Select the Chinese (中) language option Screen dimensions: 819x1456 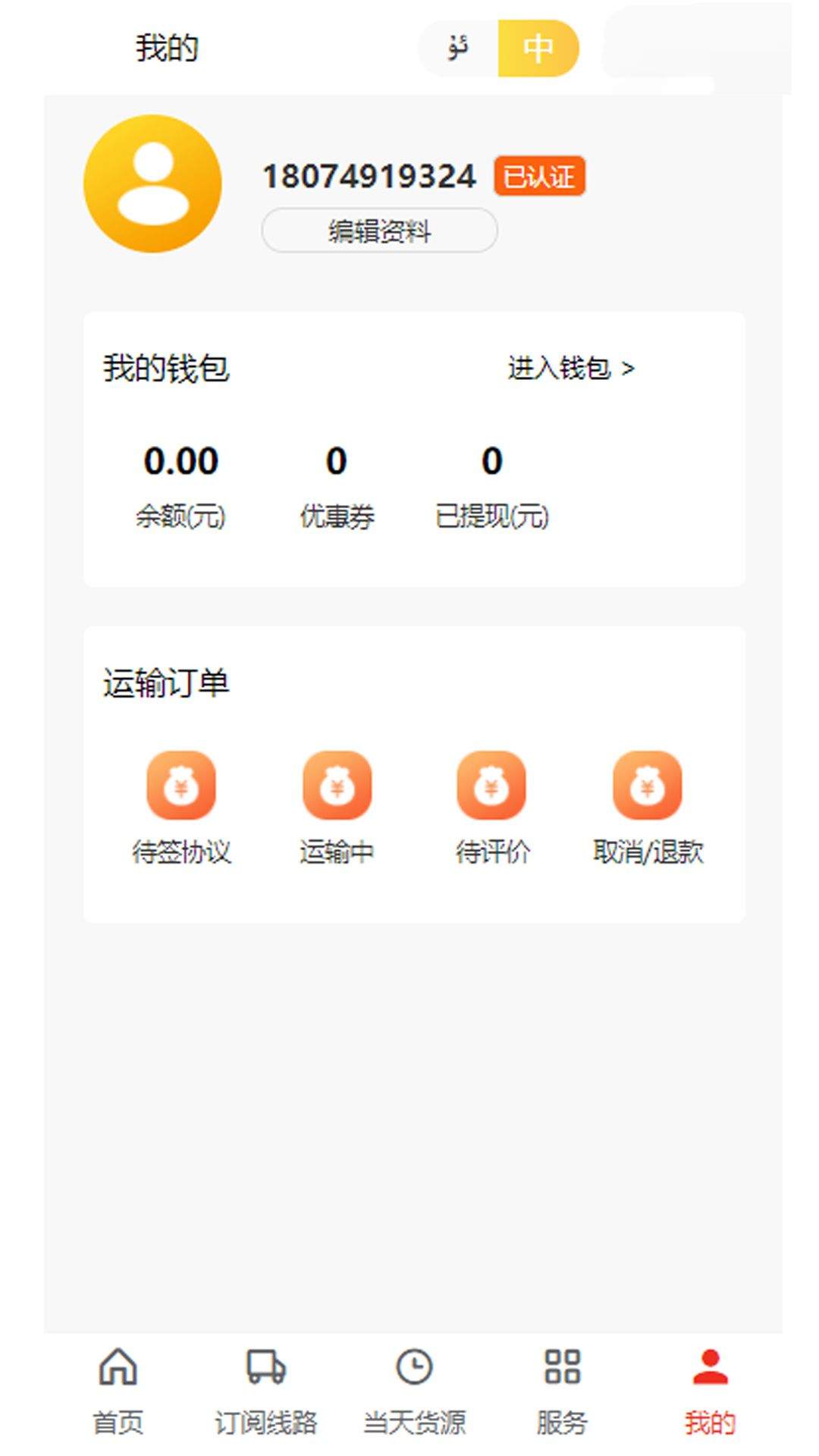tap(538, 49)
